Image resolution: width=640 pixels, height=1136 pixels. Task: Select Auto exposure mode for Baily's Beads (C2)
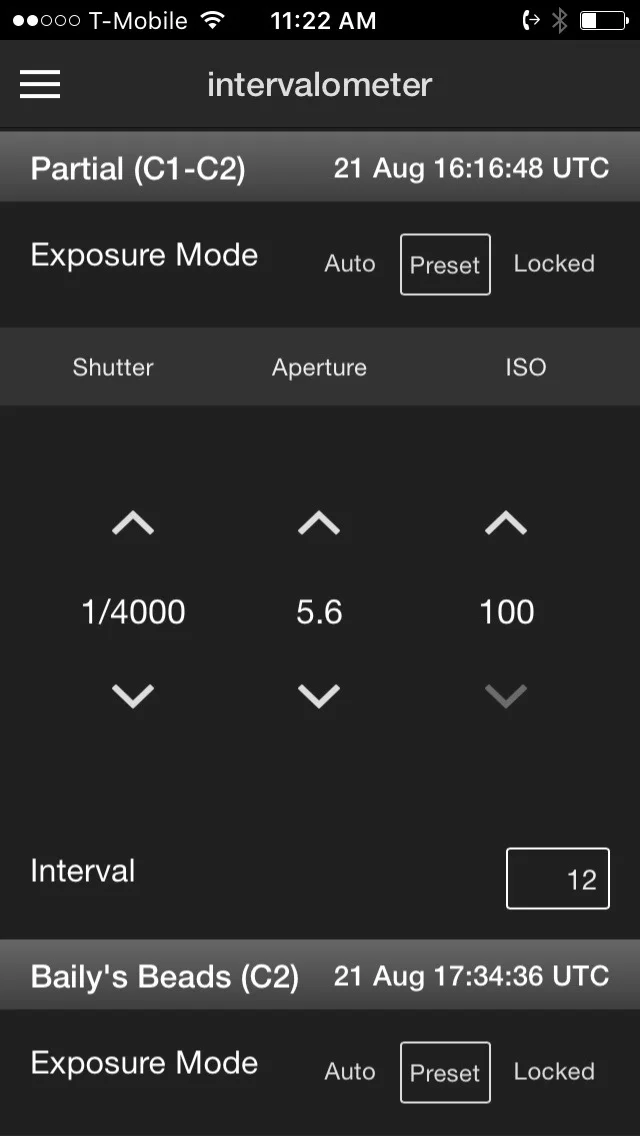(x=349, y=1072)
